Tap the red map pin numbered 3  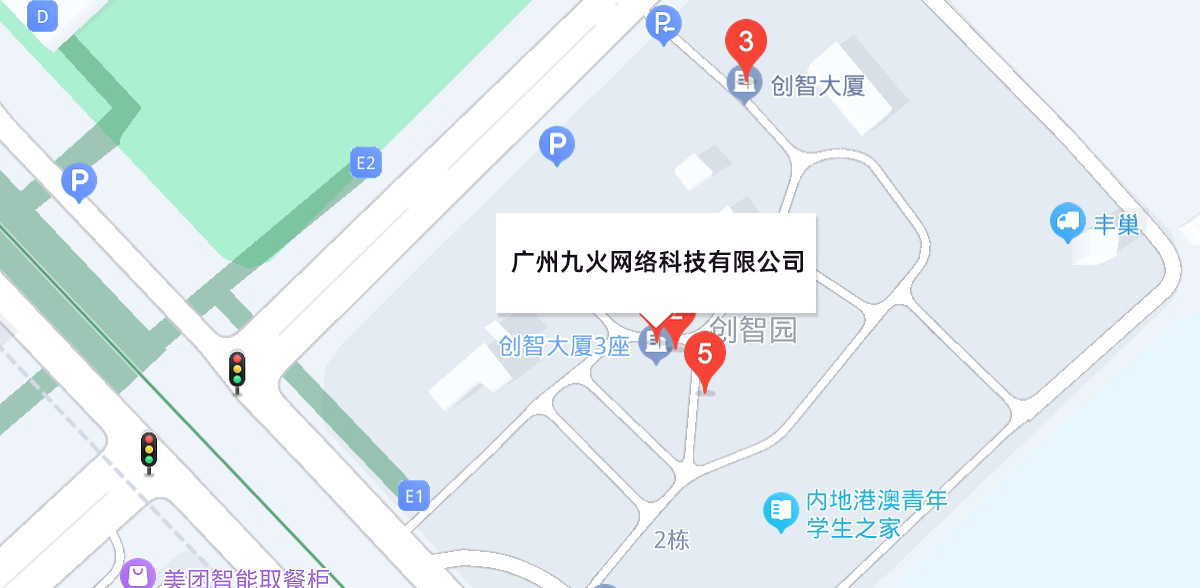(x=745, y=43)
